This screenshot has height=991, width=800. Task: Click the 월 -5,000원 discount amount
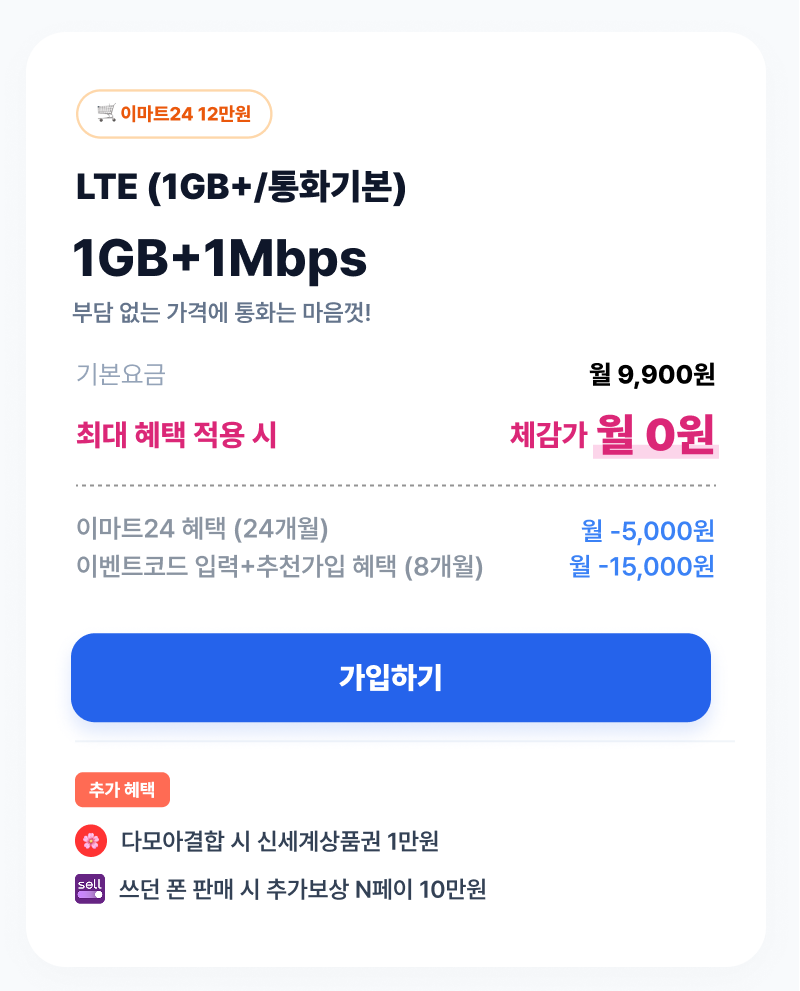click(x=653, y=533)
